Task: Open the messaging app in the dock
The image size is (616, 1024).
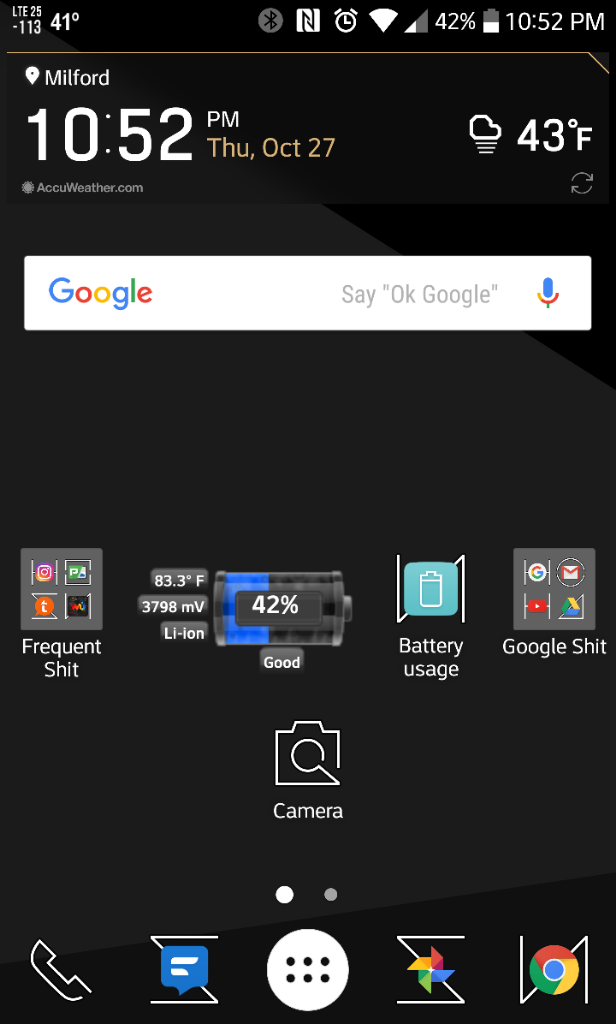Action: click(184, 970)
